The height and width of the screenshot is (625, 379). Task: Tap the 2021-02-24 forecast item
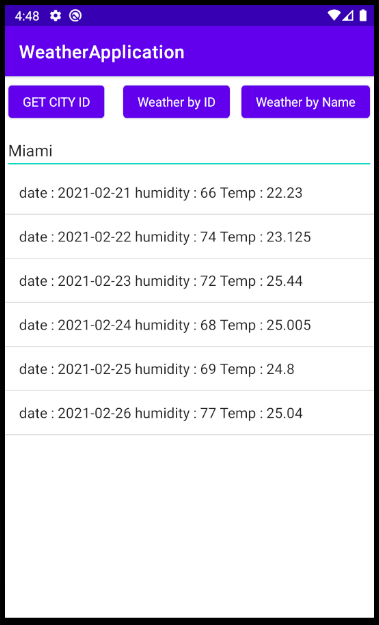point(189,325)
